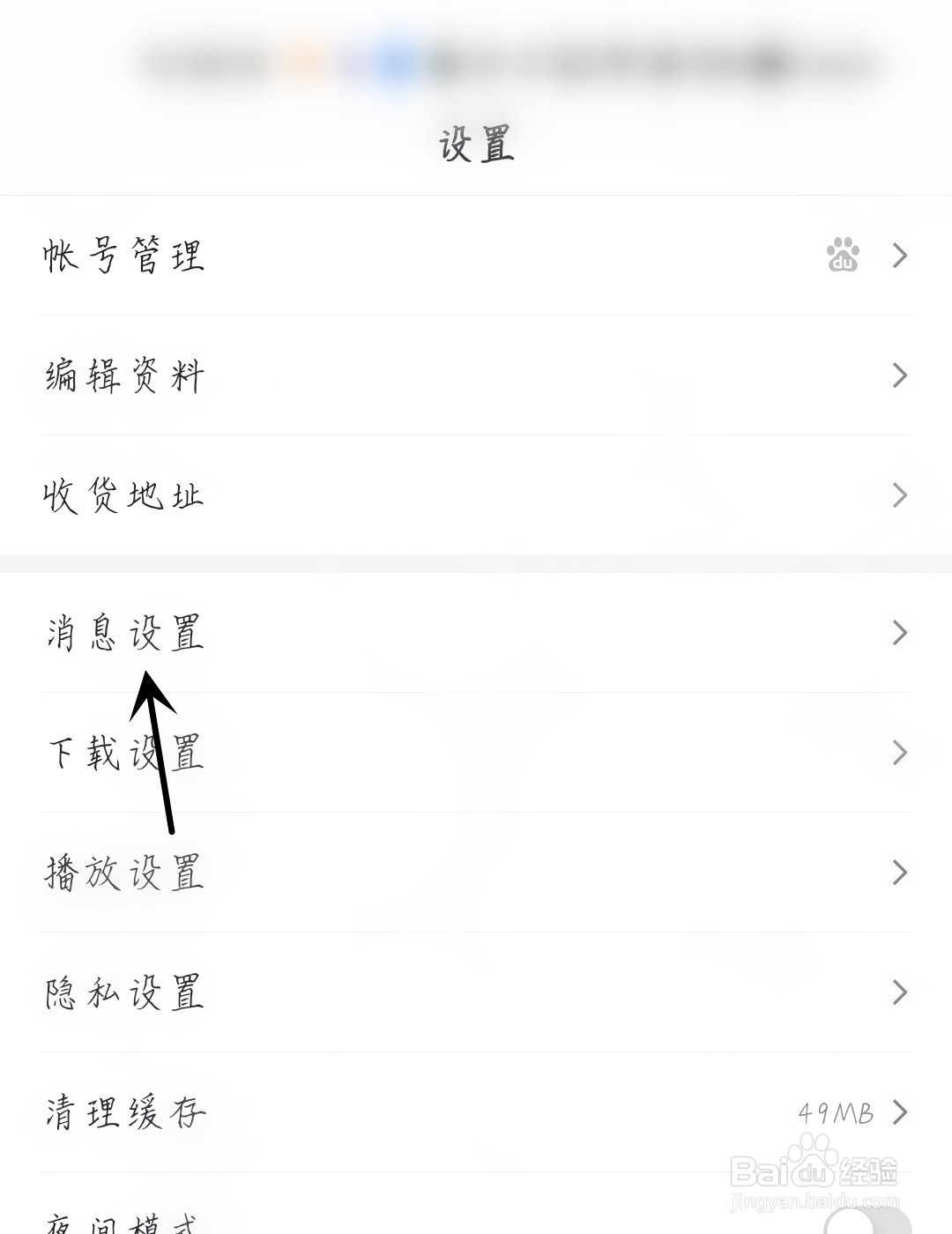This screenshot has height=1234, width=952.
Task: Click the arrow icon beside 下载设置
Action: 900,752
